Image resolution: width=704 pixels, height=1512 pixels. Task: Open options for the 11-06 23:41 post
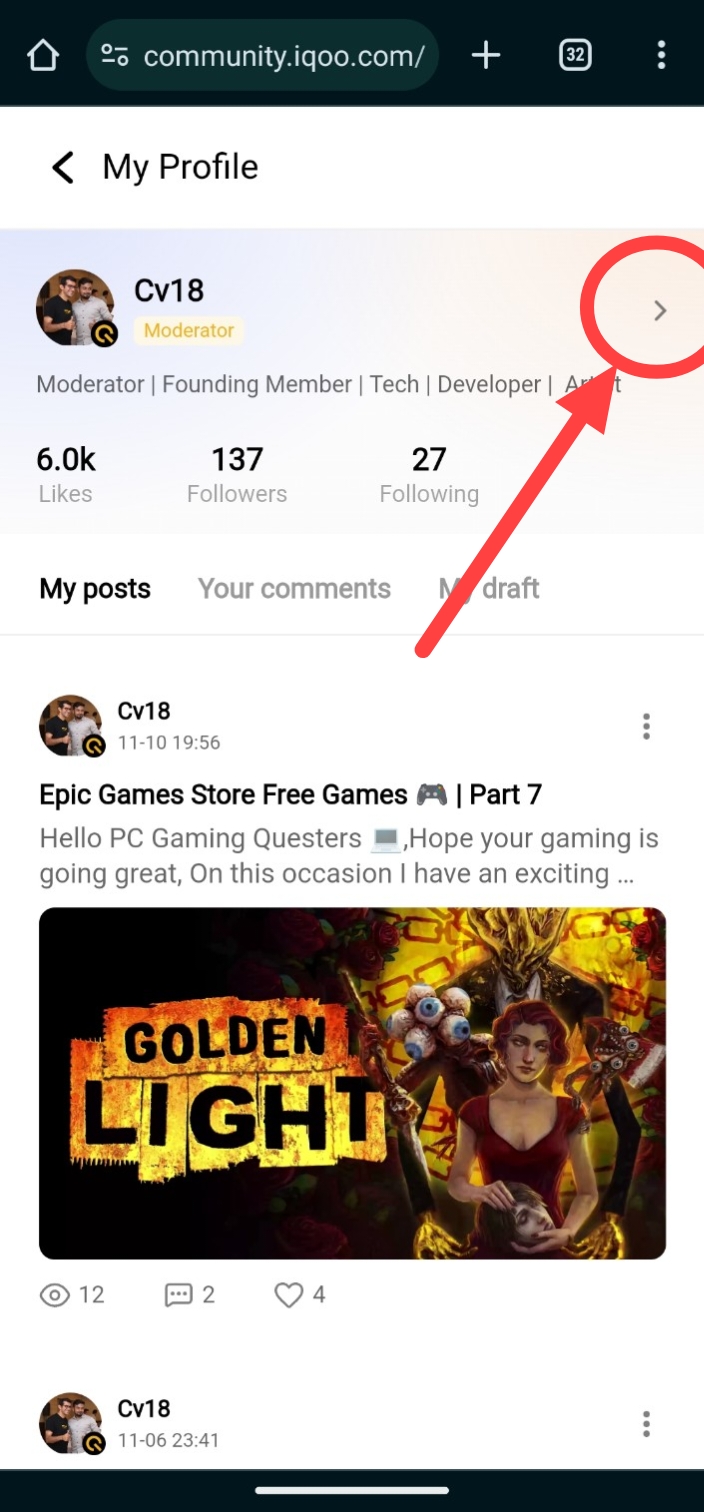pyautogui.click(x=646, y=1424)
